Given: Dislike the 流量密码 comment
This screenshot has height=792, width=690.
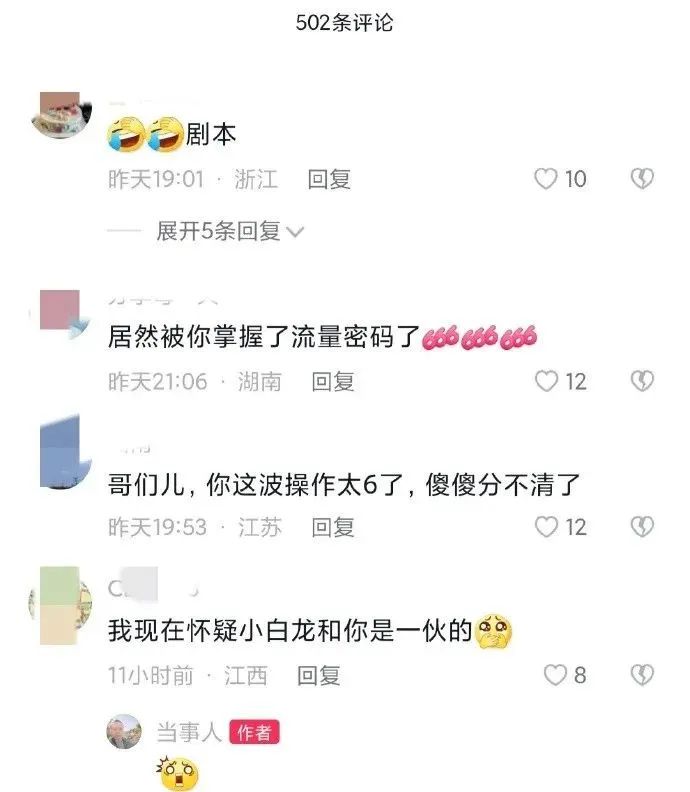Looking at the screenshot, I should coord(641,382).
